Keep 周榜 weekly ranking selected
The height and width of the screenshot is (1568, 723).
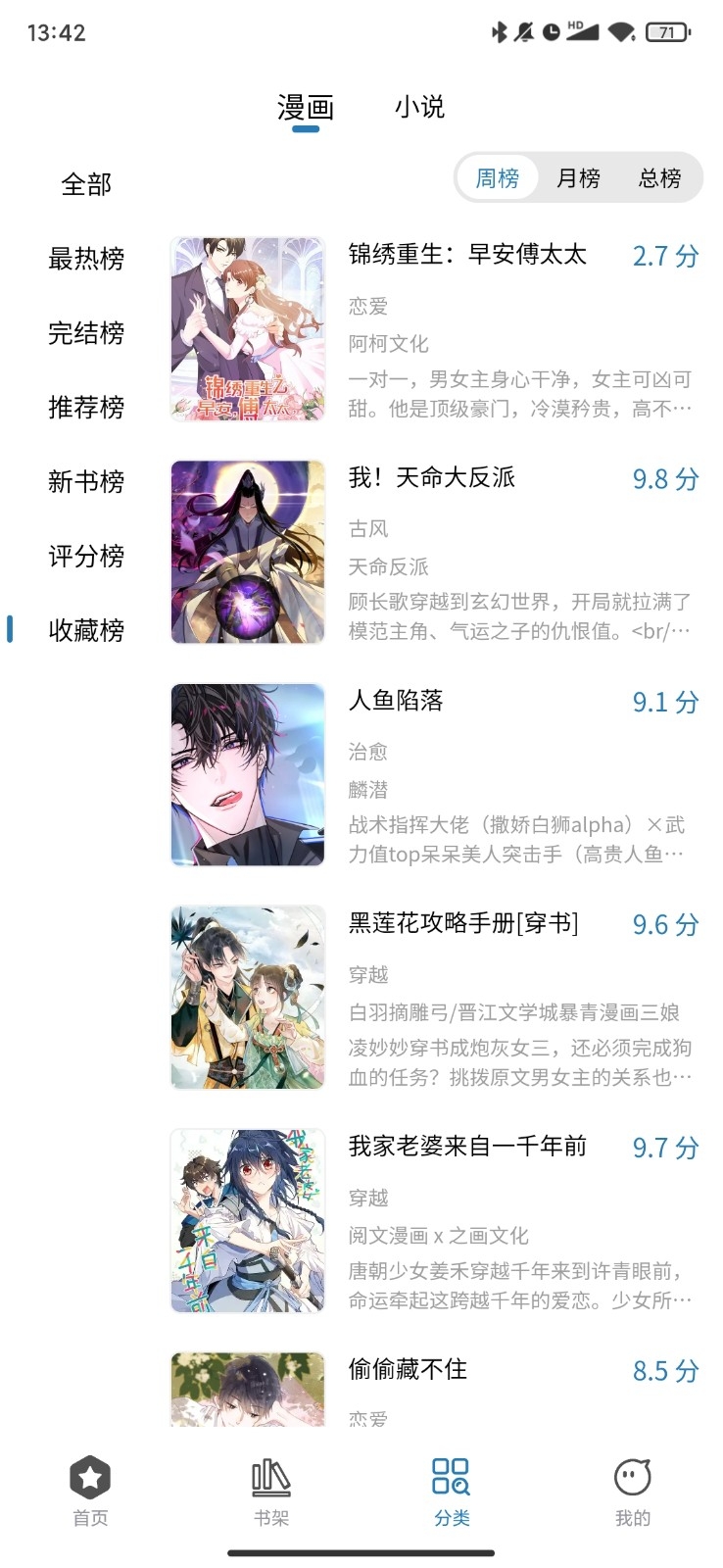tap(496, 178)
